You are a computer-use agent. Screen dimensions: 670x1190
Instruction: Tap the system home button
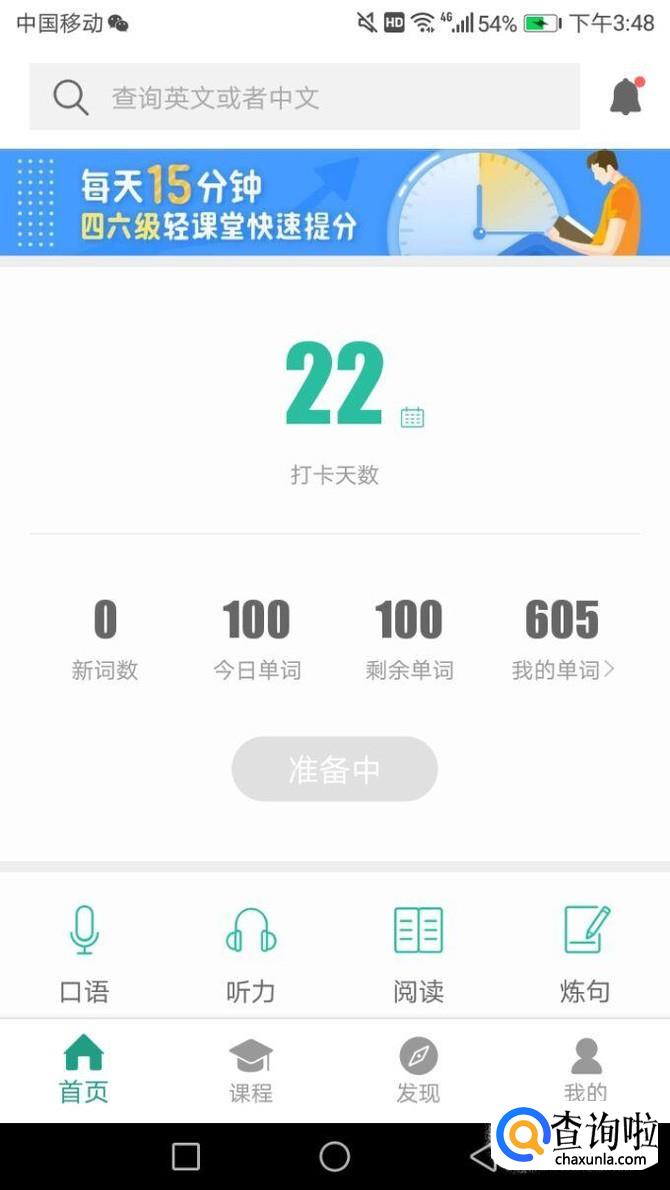click(x=334, y=1157)
